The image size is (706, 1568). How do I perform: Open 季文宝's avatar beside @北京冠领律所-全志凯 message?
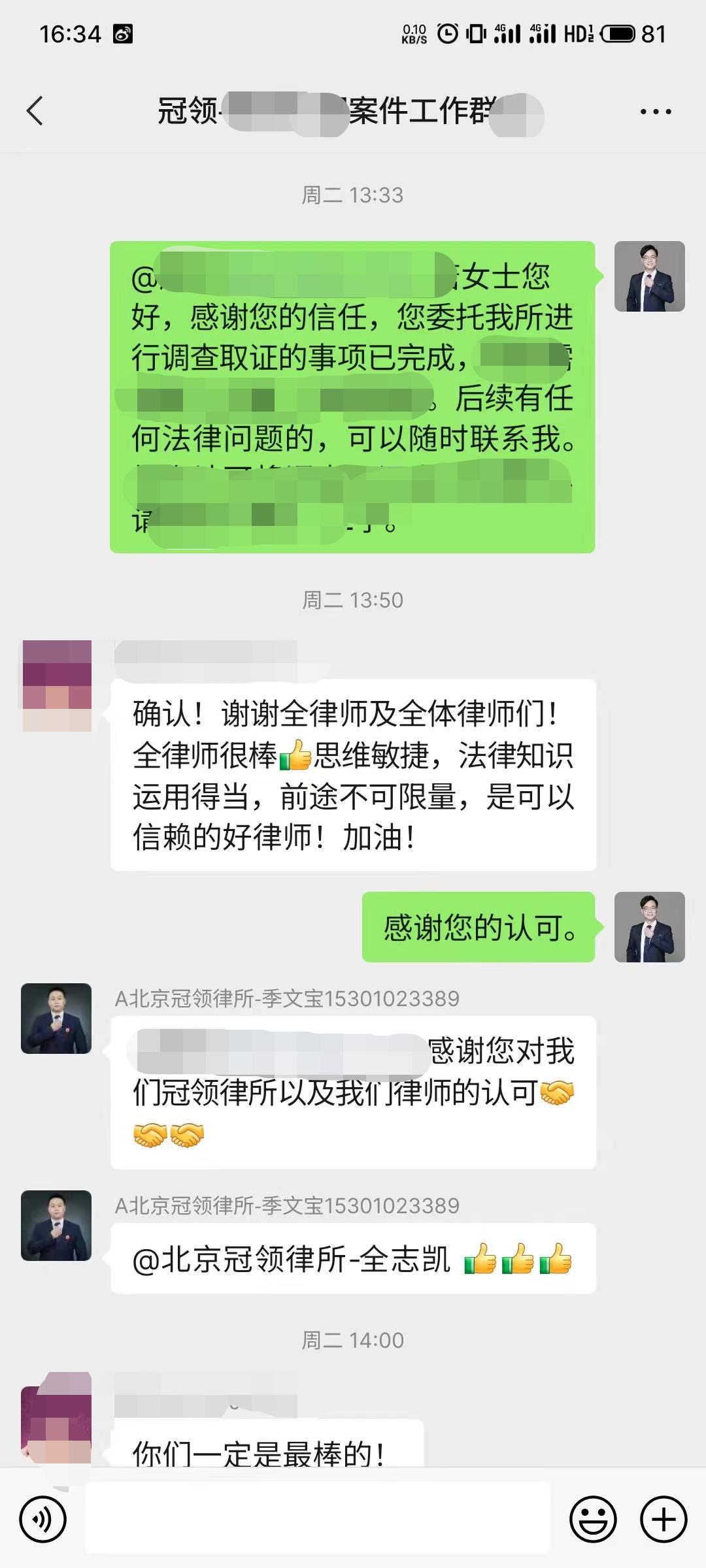point(56,1225)
